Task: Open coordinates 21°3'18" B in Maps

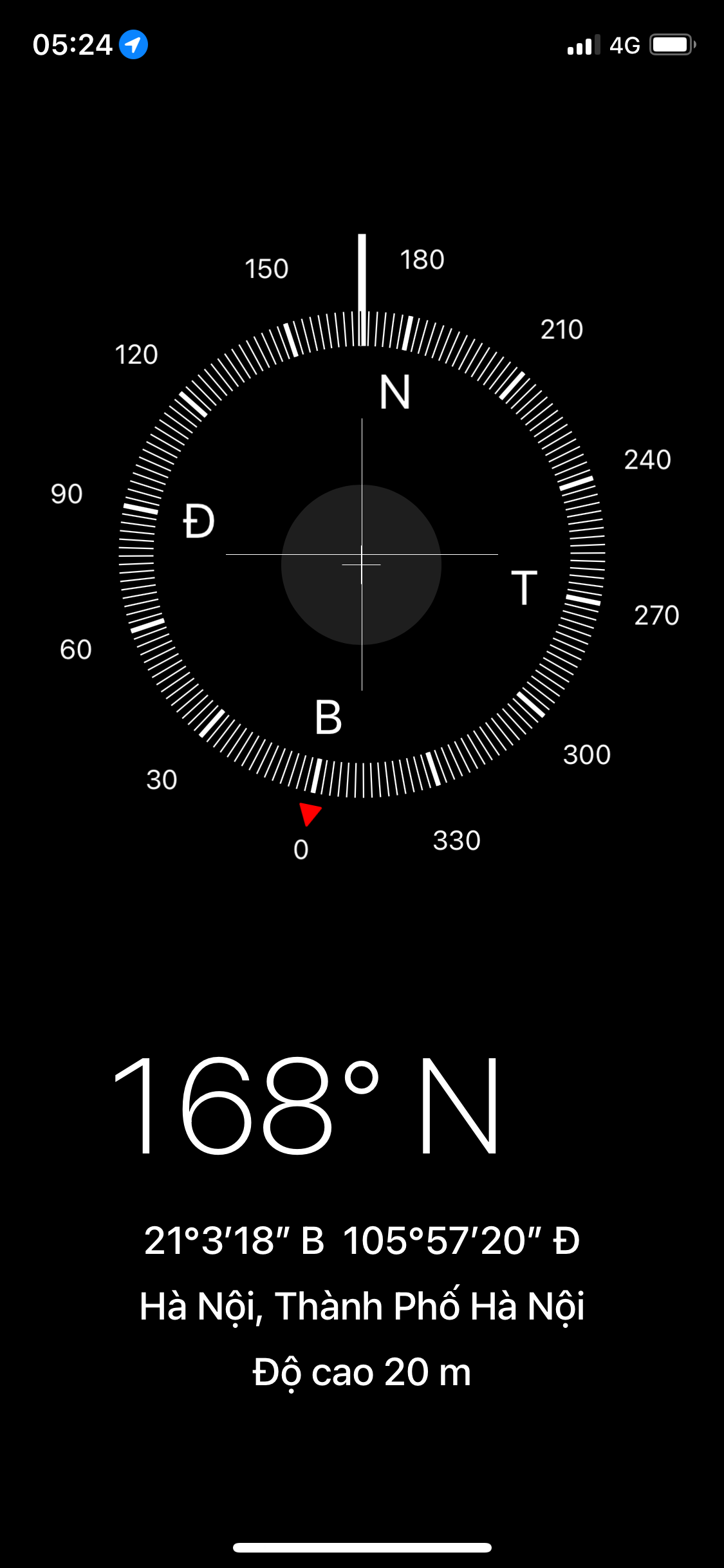Action: click(x=362, y=1240)
